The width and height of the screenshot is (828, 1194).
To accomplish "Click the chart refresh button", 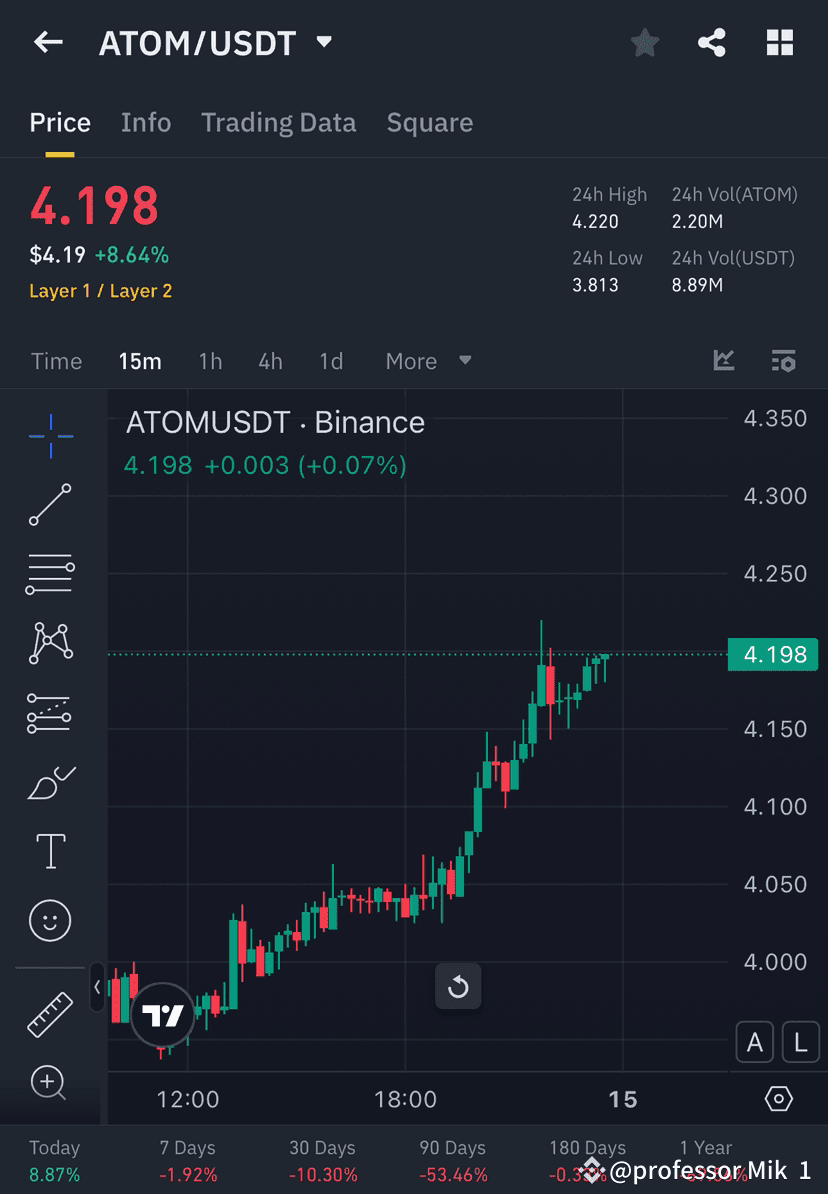I will pyautogui.click(x=458, y=986).
